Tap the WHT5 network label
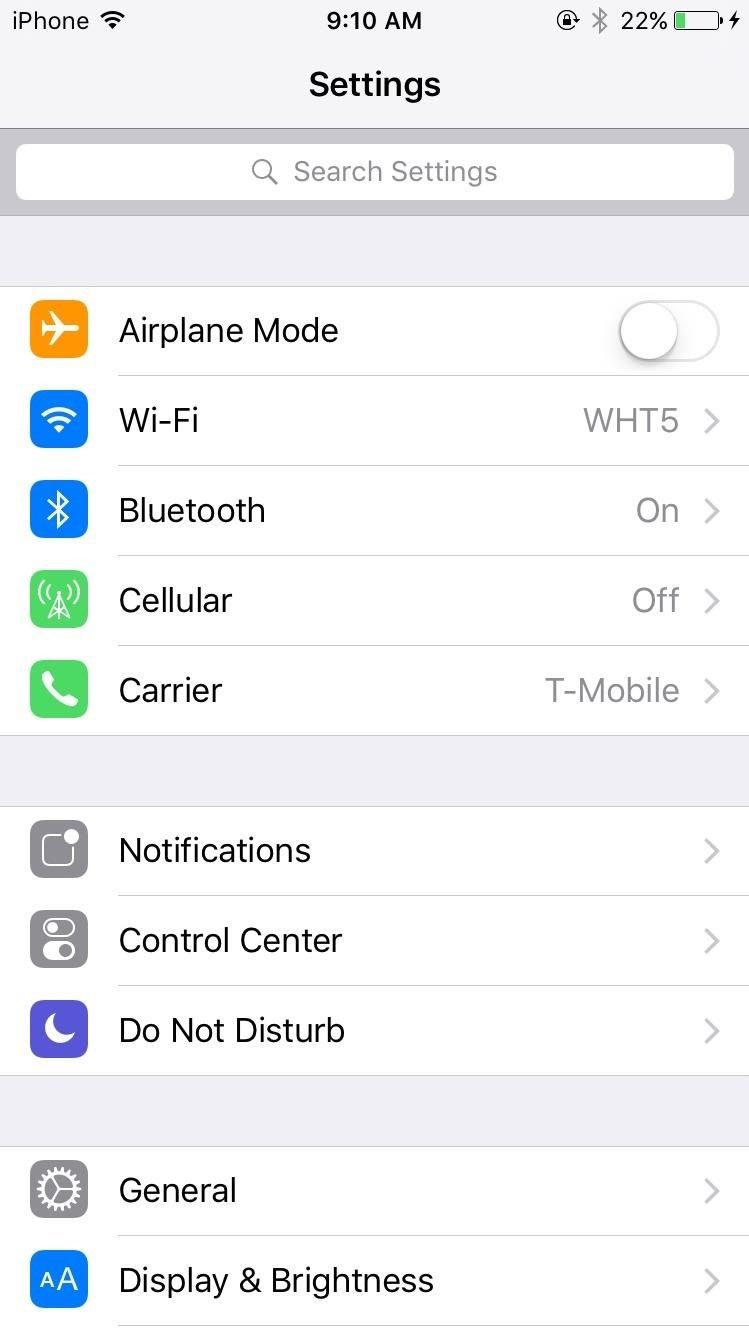 tap(630, 420)
